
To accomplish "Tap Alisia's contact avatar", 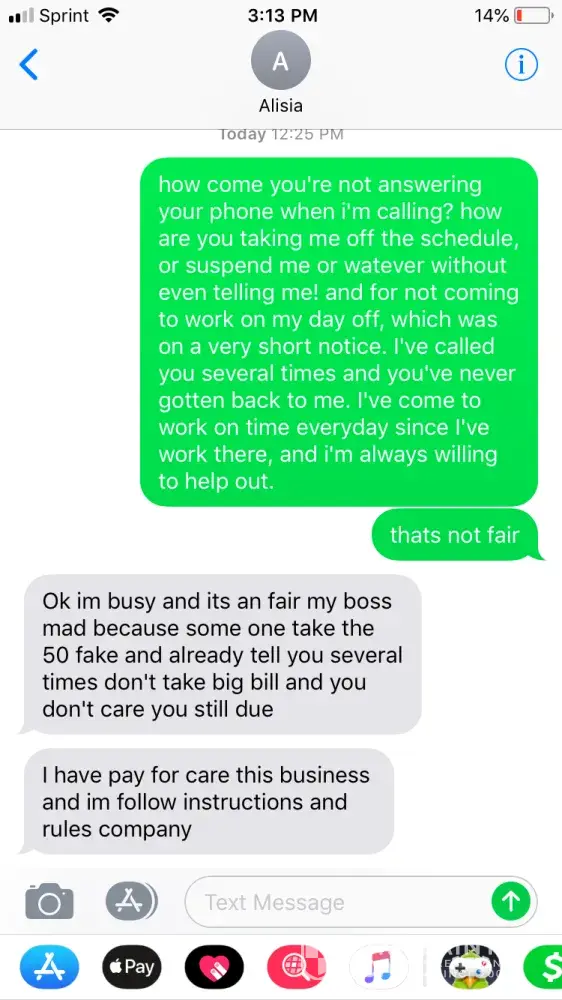I will pyautogui.click(x=281, y=61).
